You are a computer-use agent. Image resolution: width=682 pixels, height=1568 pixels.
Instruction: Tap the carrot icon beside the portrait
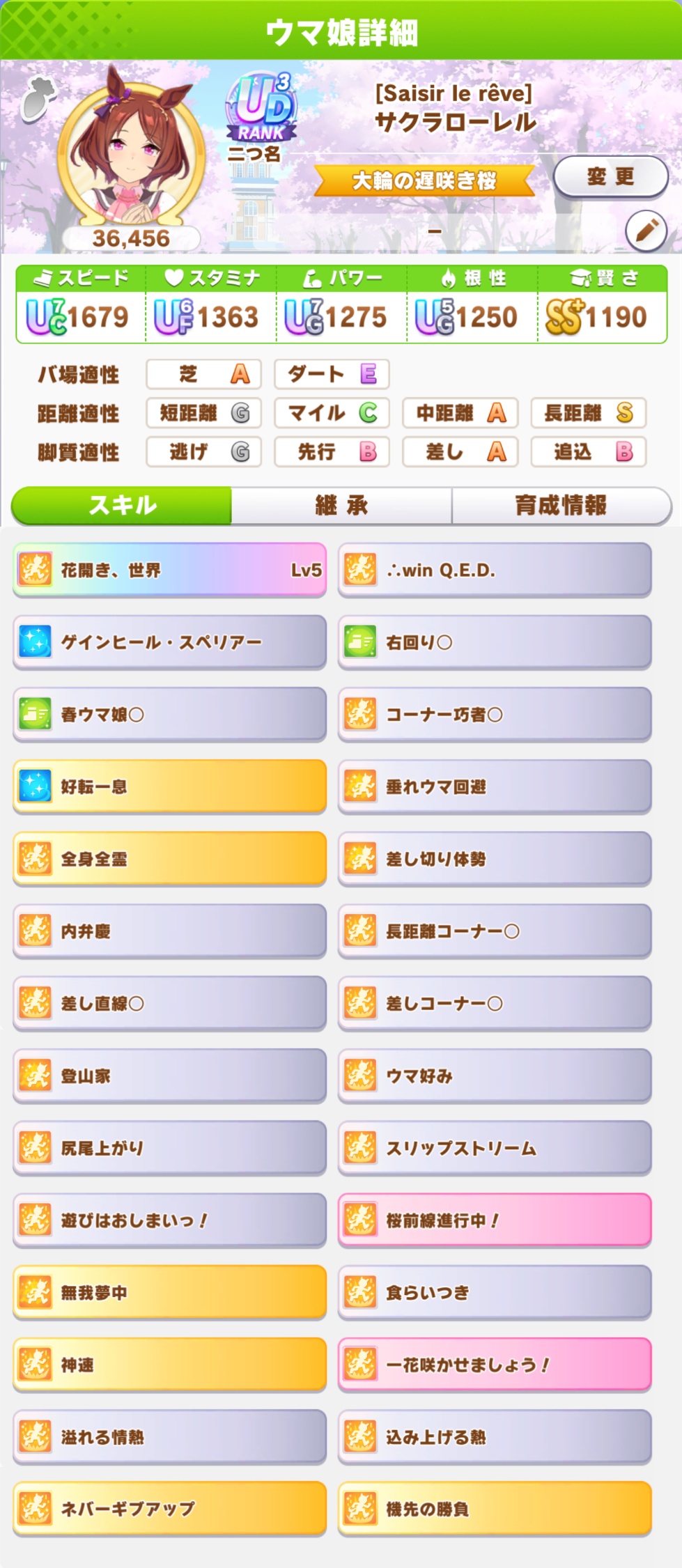click(x=38, y=98)
